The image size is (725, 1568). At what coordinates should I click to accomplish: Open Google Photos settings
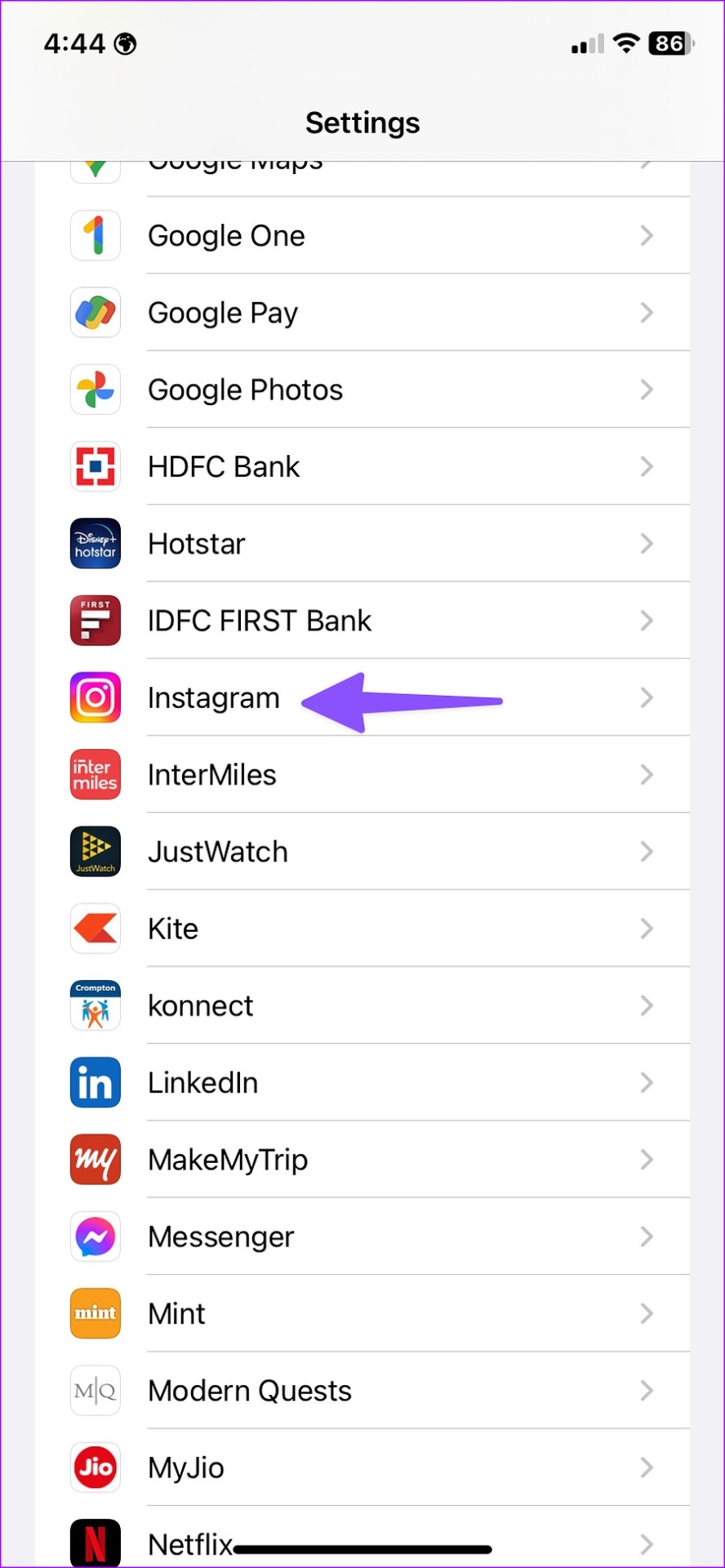(362, 390)
